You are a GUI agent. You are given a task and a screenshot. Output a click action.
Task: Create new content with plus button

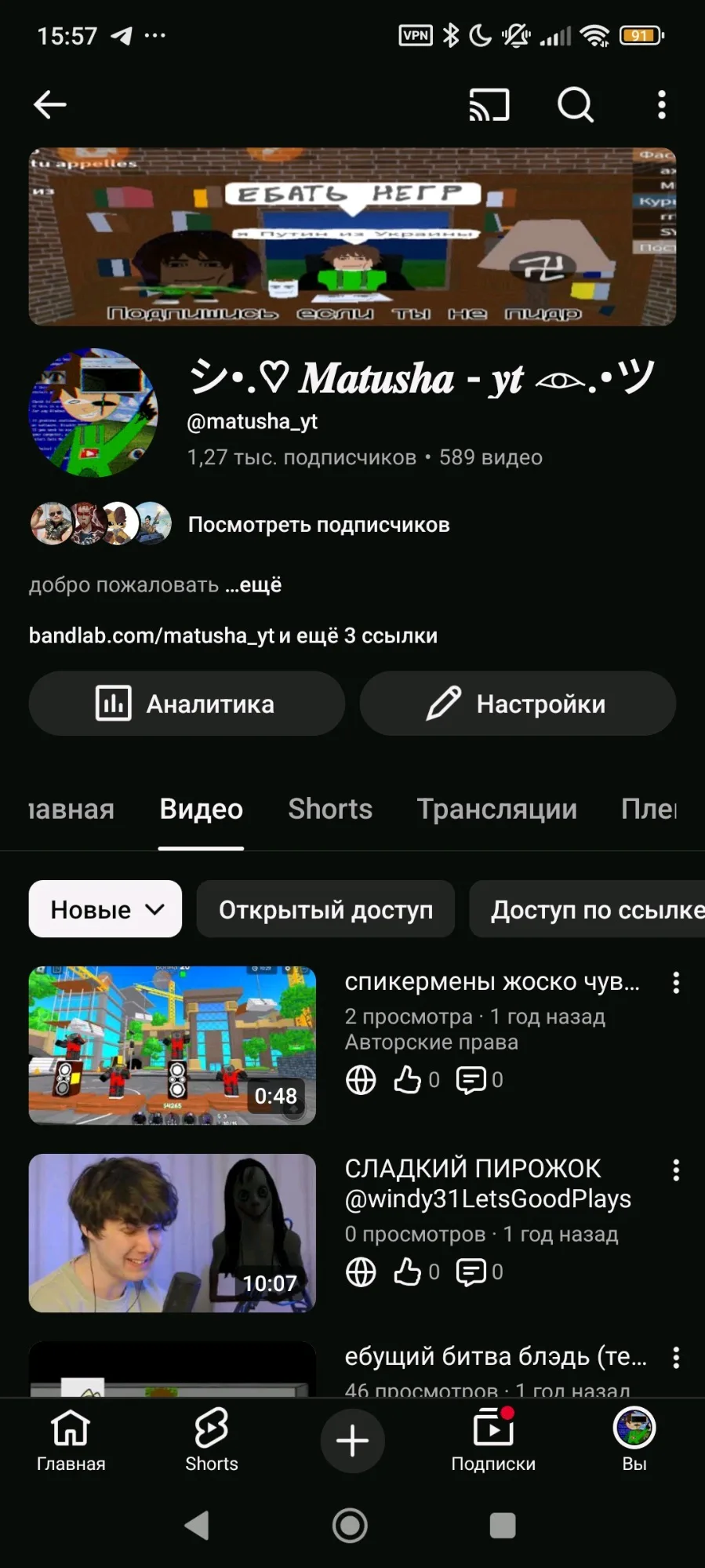352,1440
